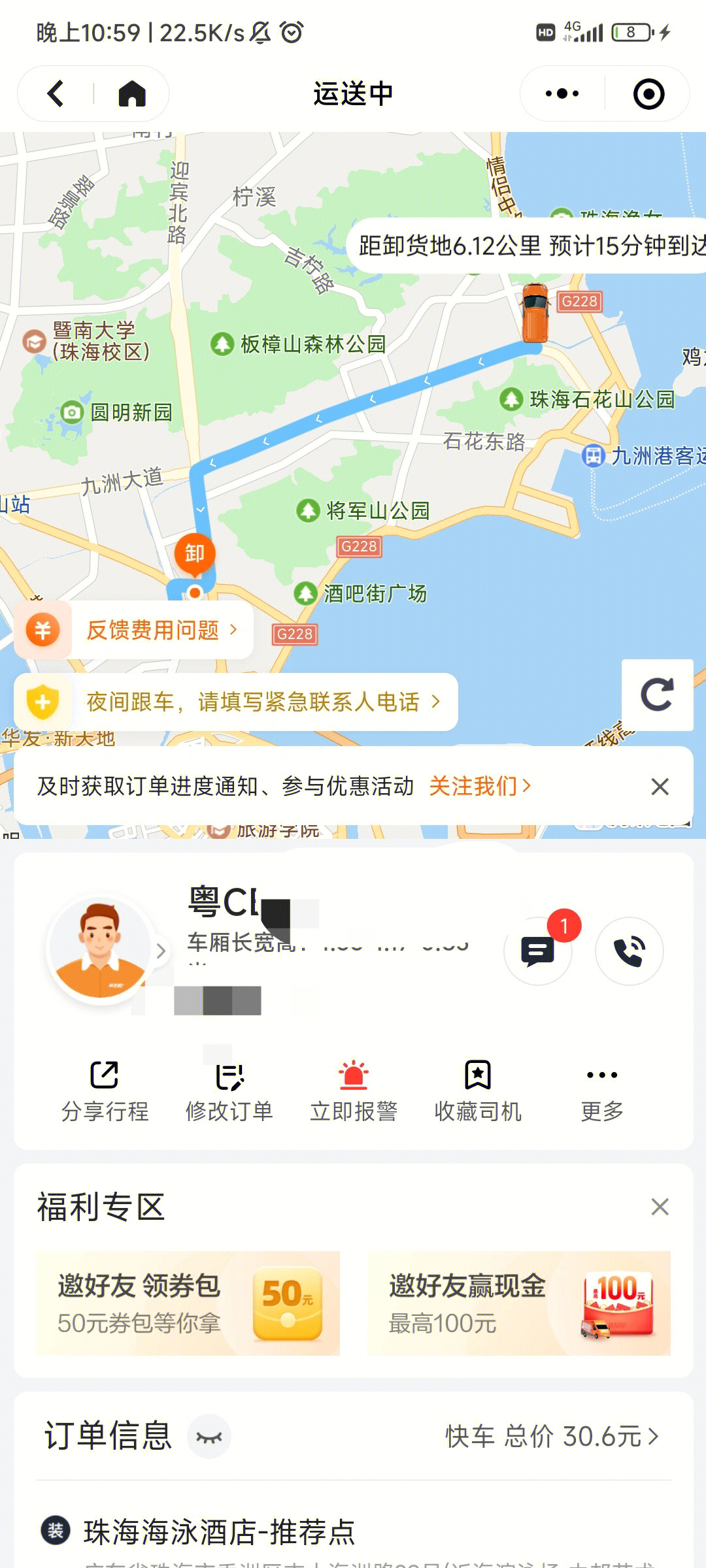
Task: Close the mini program with target icon
Action: click(x=648, y=93)
